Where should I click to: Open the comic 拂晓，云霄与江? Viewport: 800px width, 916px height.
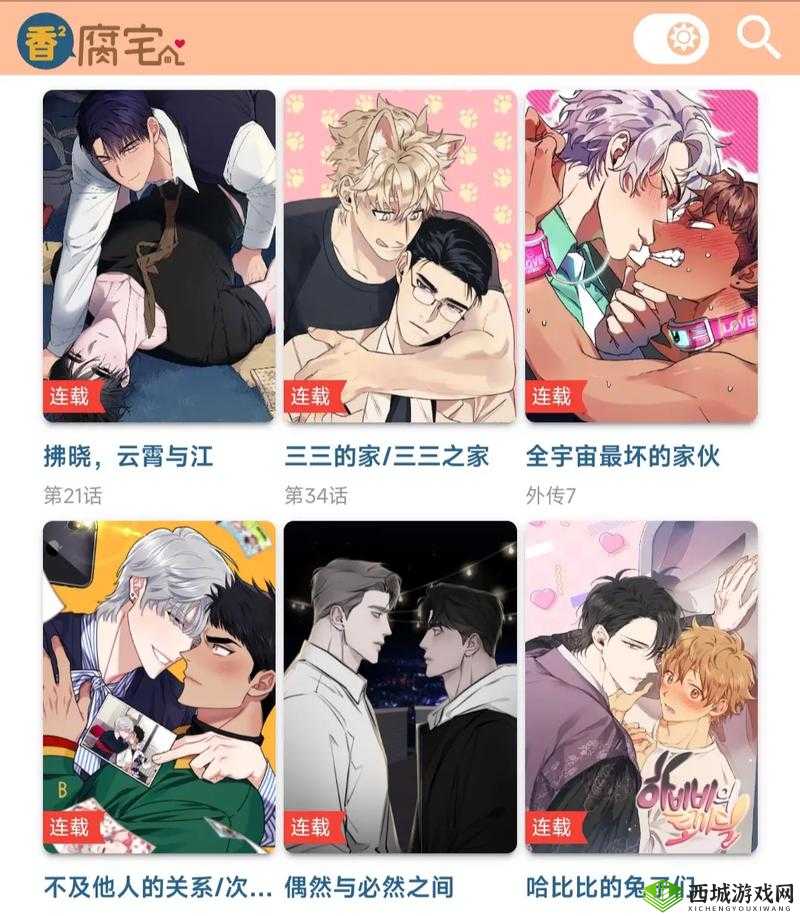(158, 256)
